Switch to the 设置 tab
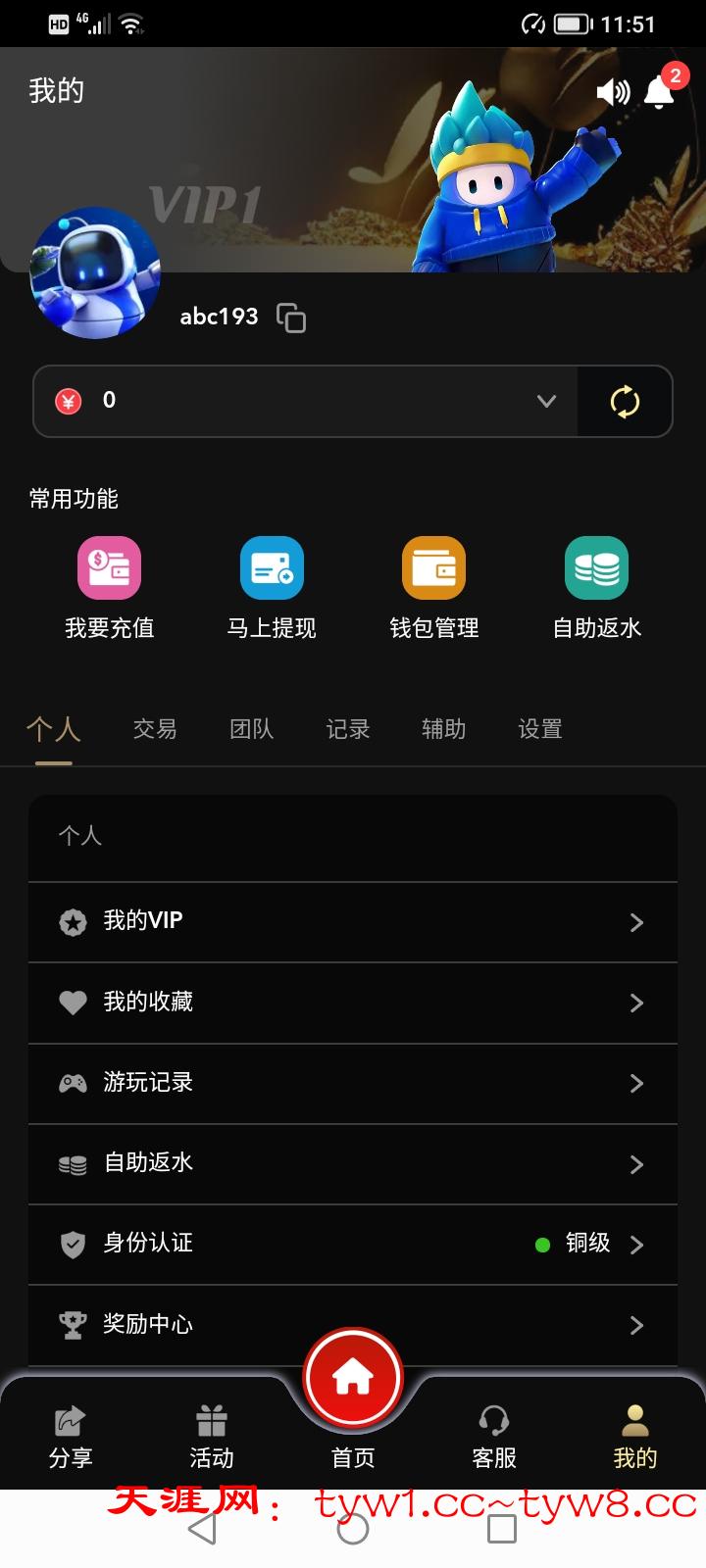The height and width of the screenshot is (1568, 706). (x=538, y=729)
